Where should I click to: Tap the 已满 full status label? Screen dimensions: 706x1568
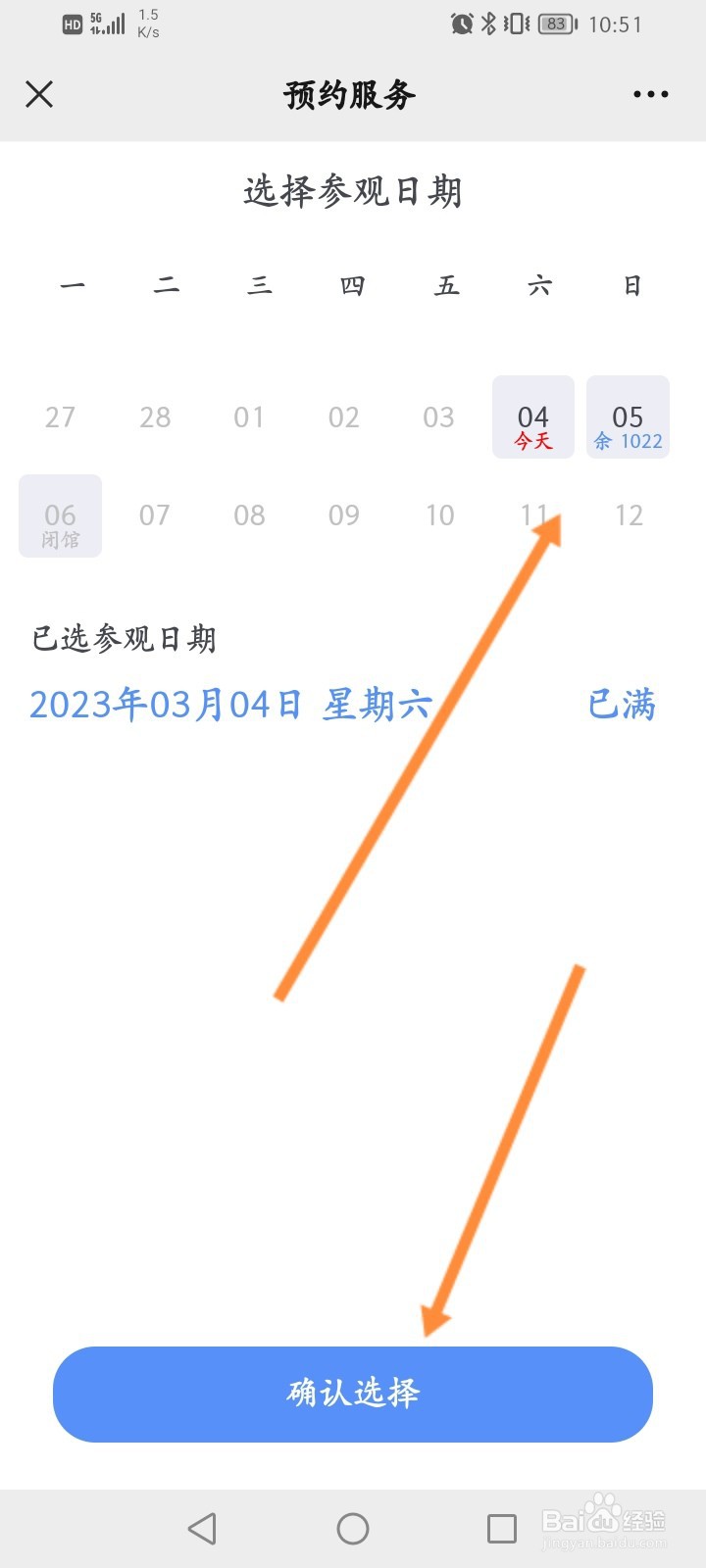622,704
